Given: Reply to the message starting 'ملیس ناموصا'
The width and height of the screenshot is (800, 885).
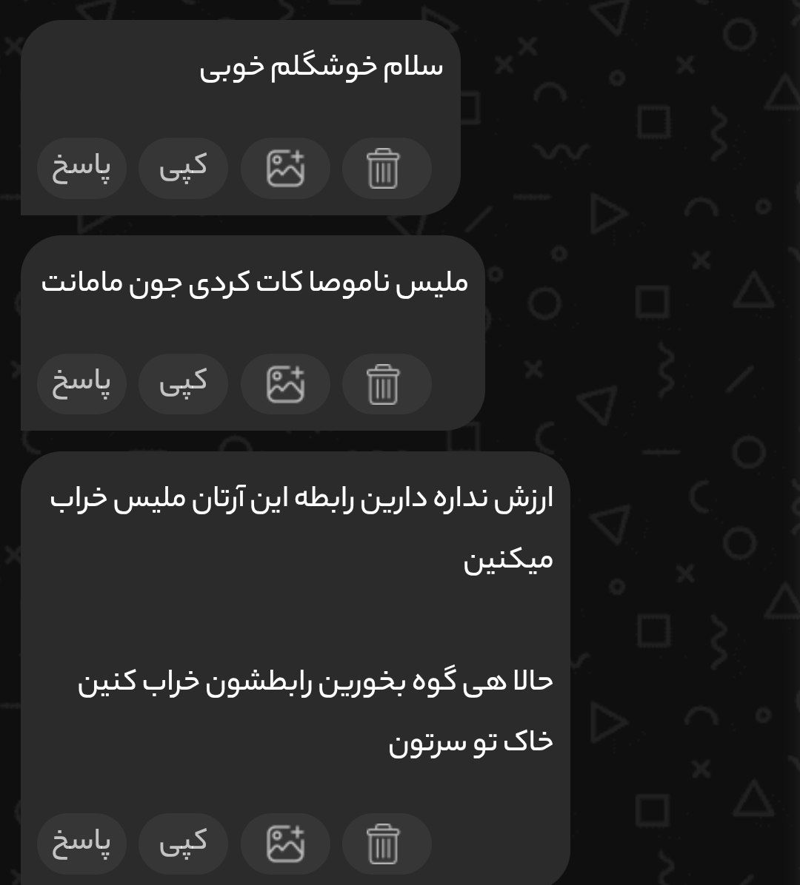Looking at the screenshot, I should 81,384.
